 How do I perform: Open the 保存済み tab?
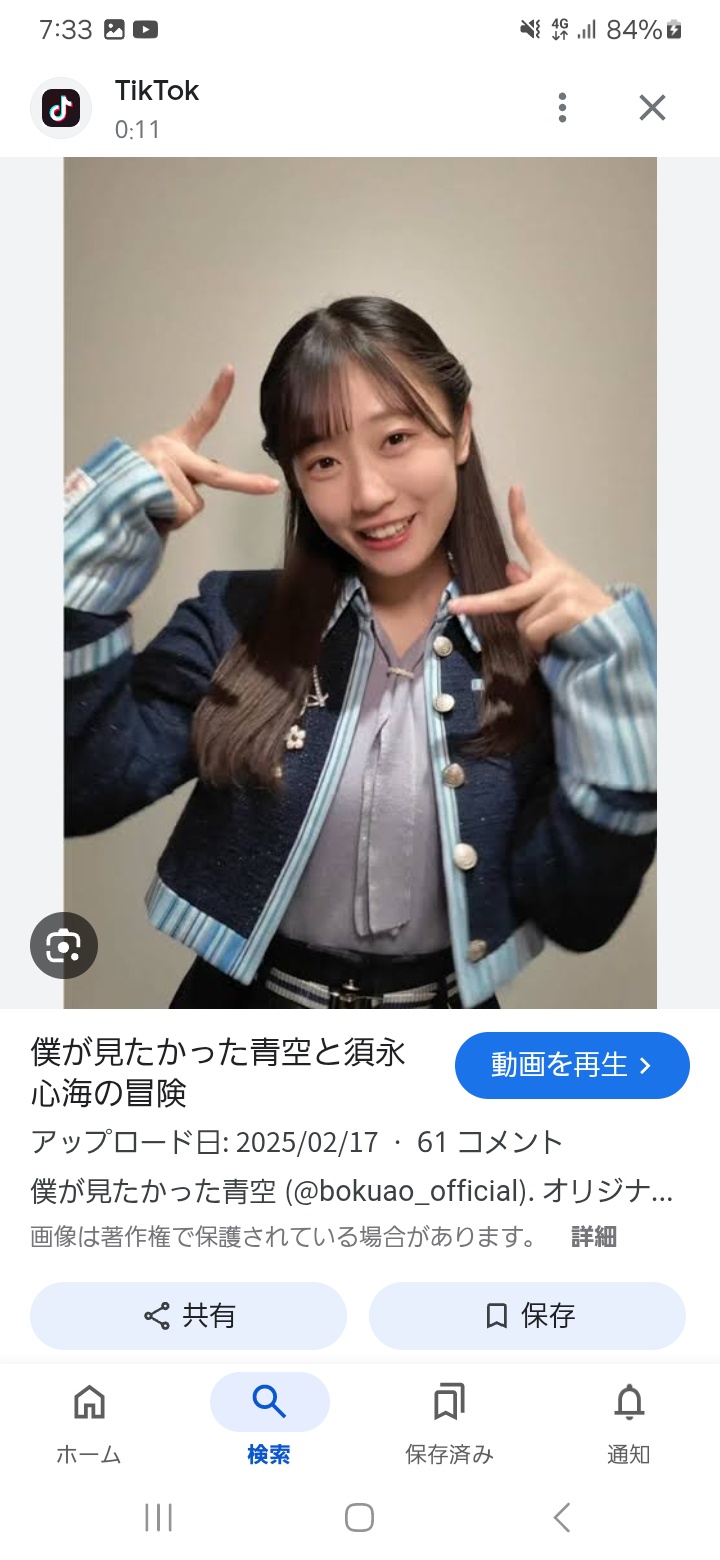[449, 1422]
